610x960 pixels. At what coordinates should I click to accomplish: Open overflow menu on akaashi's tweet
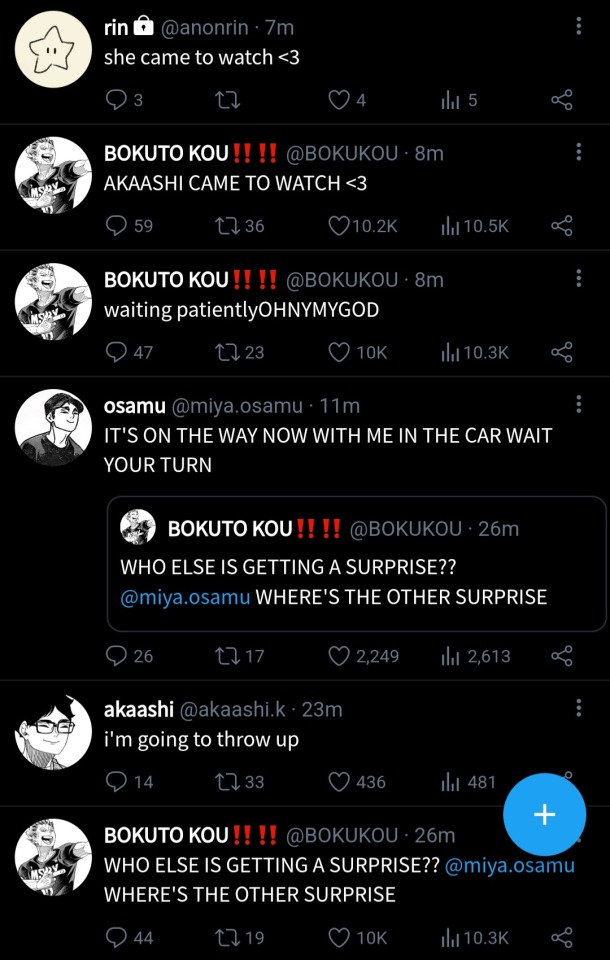click(578, 708)
